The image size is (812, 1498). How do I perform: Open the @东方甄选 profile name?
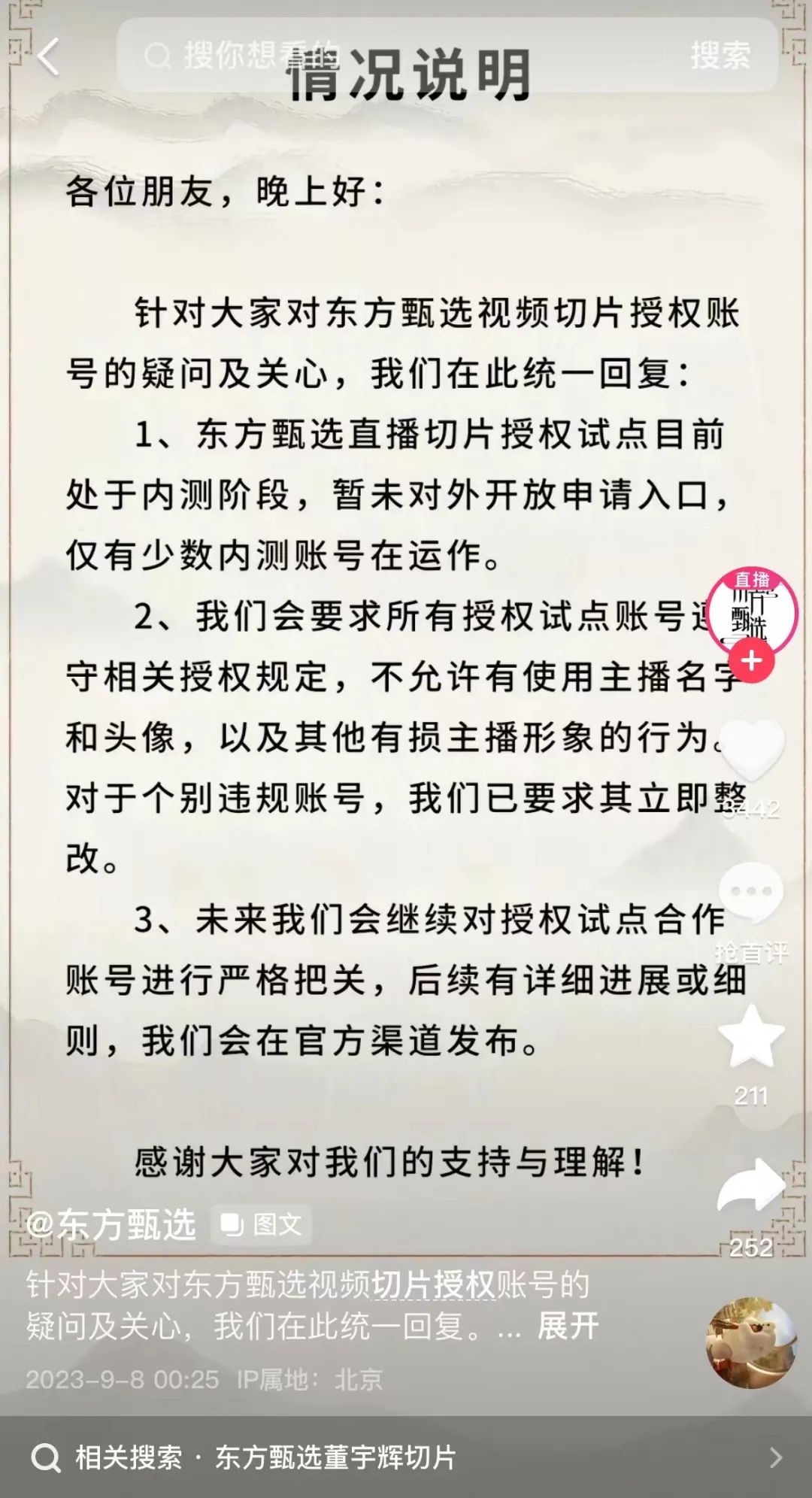(111, 1225)
